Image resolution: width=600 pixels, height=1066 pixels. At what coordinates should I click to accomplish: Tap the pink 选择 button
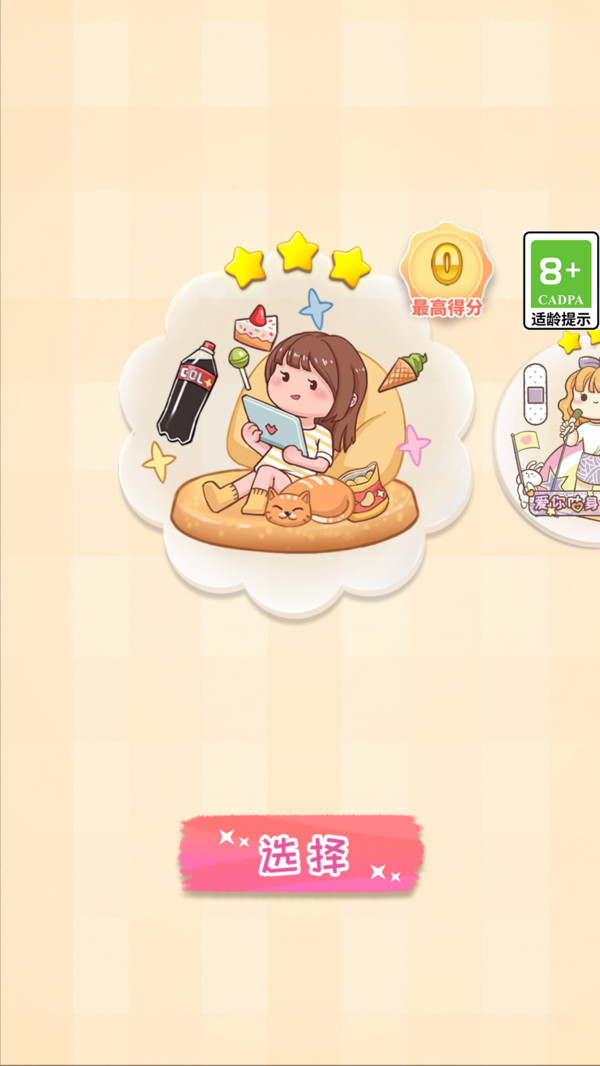click(301, 854)
